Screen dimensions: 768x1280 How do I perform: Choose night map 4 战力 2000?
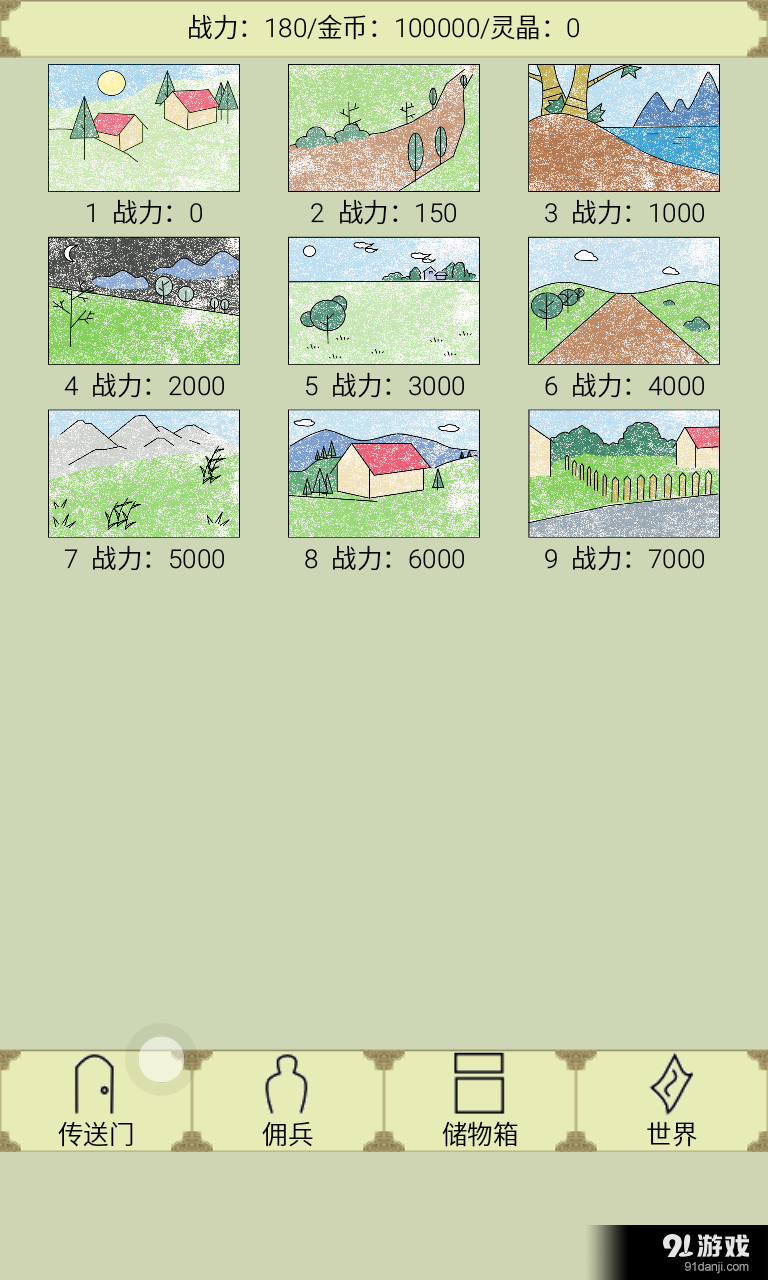[x=144, y=301]
